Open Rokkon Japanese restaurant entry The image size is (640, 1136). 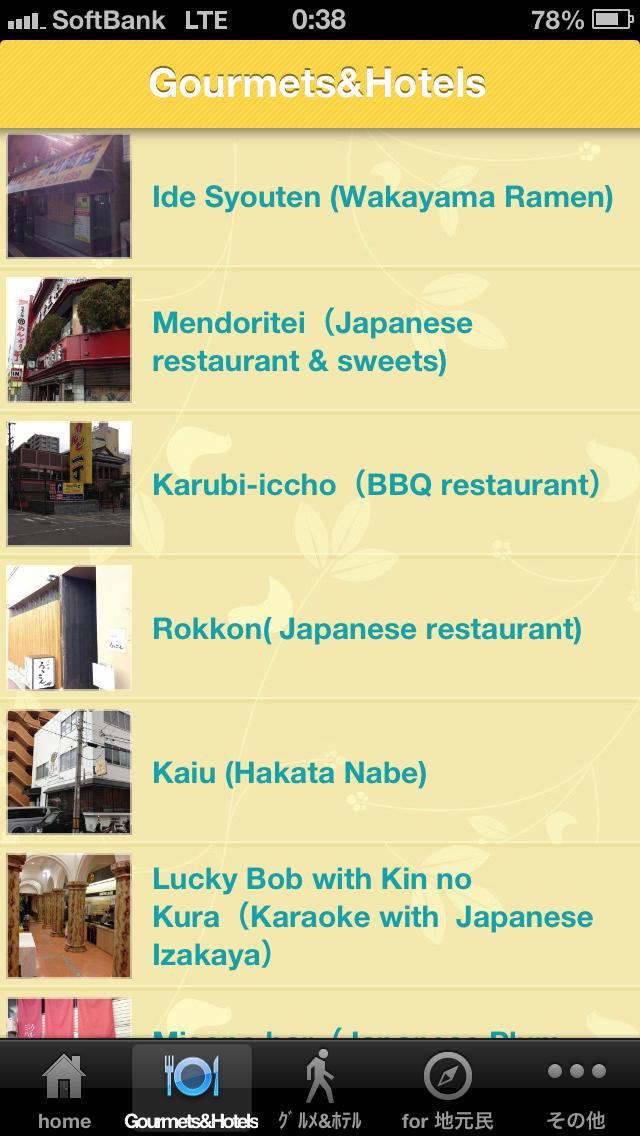[367, 629]
